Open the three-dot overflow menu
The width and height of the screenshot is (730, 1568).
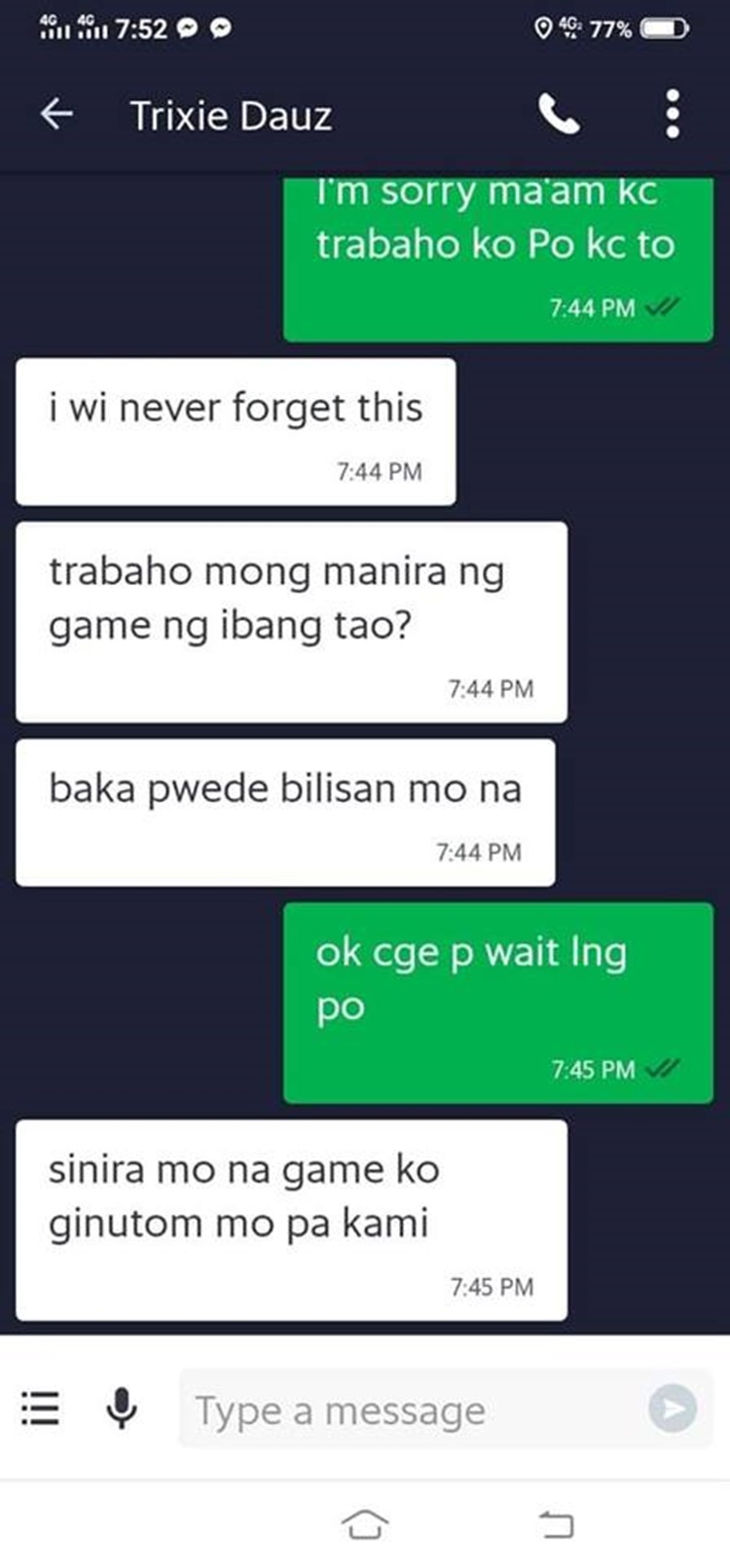pos(673,115)
